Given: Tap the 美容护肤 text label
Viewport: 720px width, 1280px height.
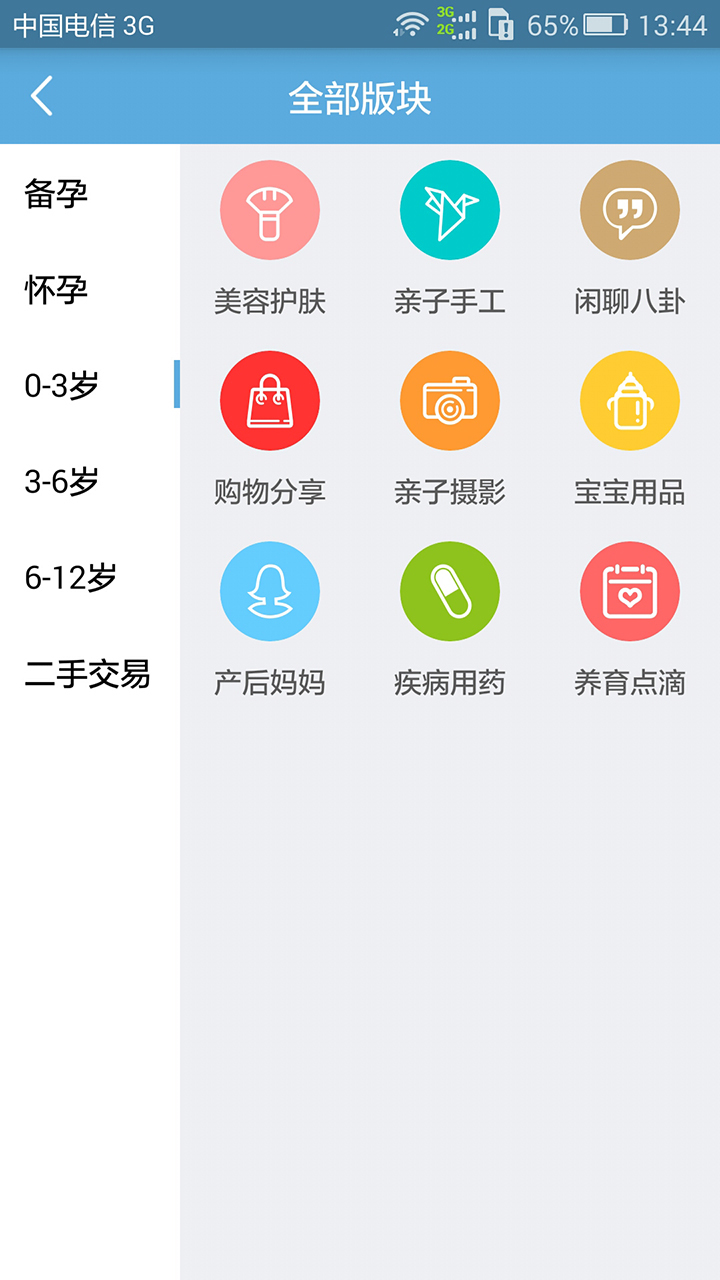Looking at the screenshot, I should coord(270,297).
